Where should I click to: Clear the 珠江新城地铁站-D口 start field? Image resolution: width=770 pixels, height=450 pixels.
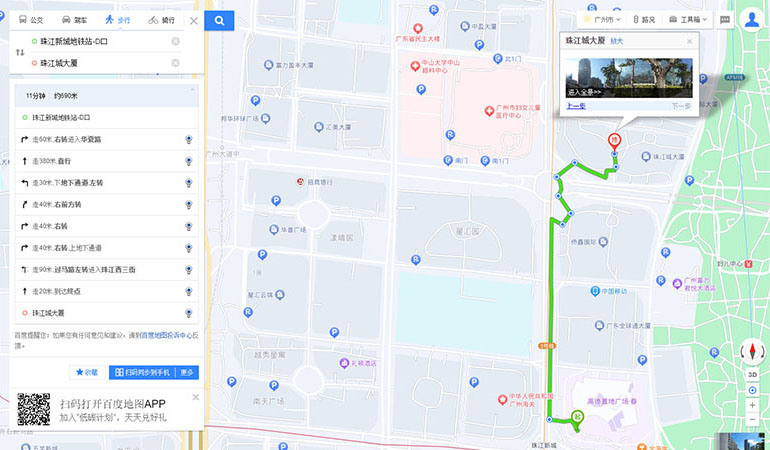tap(175, 41)
